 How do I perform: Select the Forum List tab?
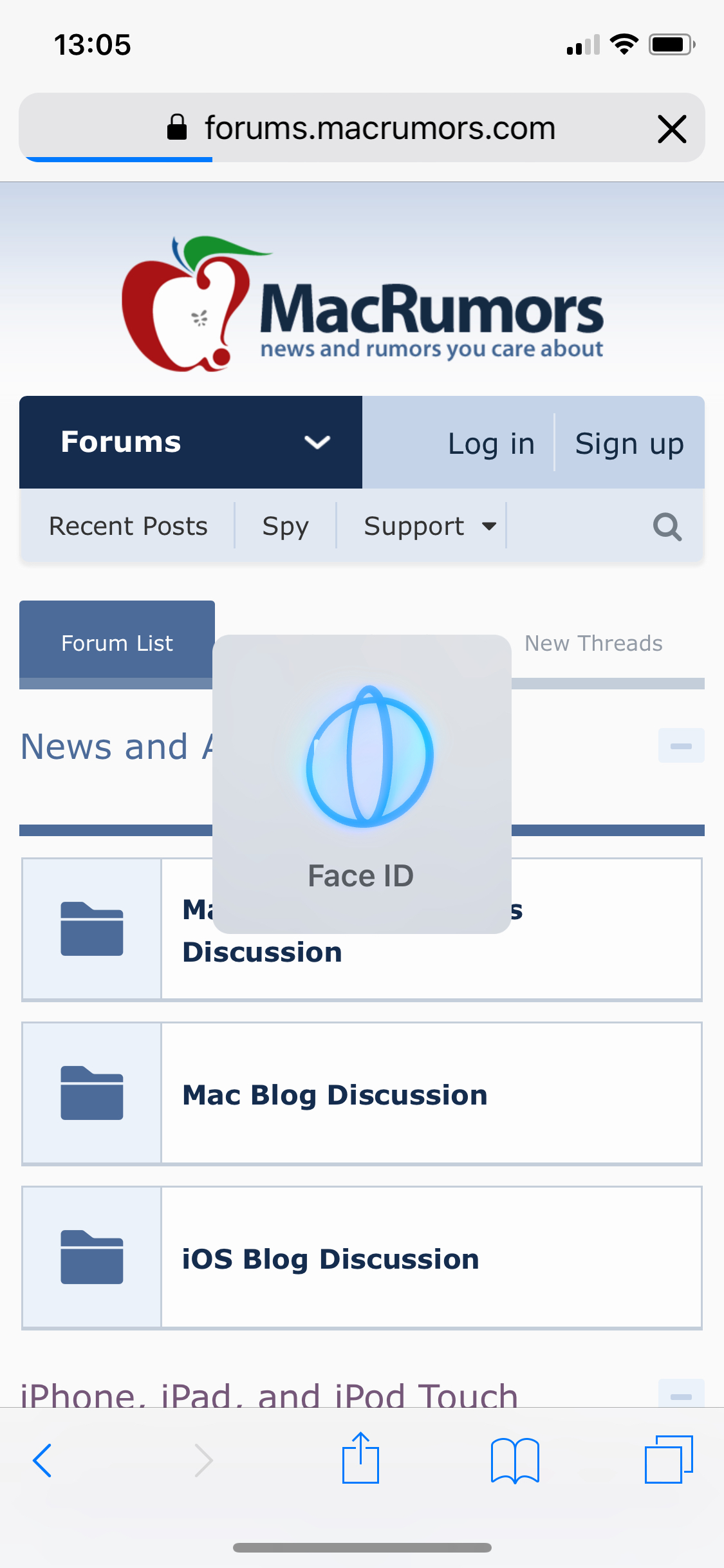(x=117, y=643)
